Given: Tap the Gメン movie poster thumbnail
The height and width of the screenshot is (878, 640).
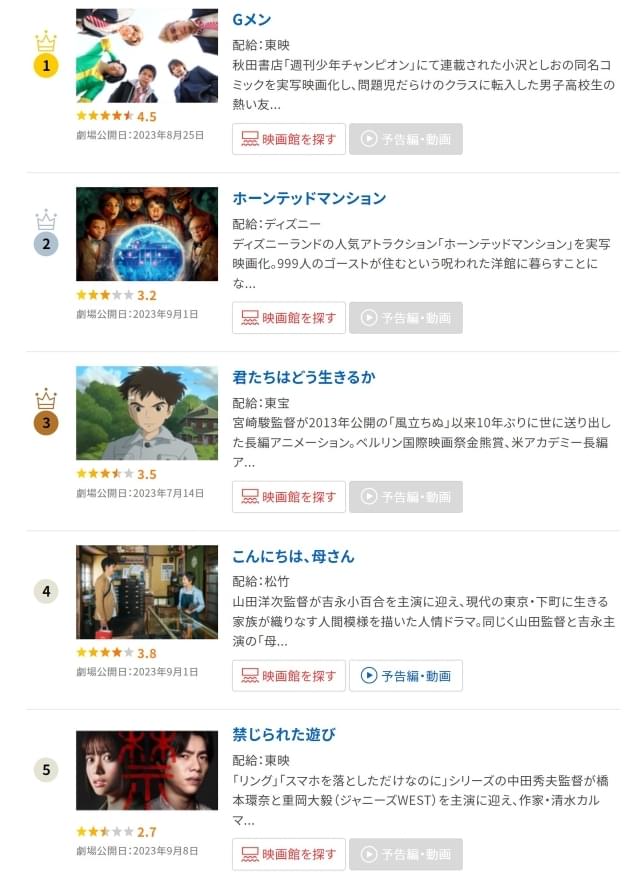Looking at the screenshot, I should [147, 55].
